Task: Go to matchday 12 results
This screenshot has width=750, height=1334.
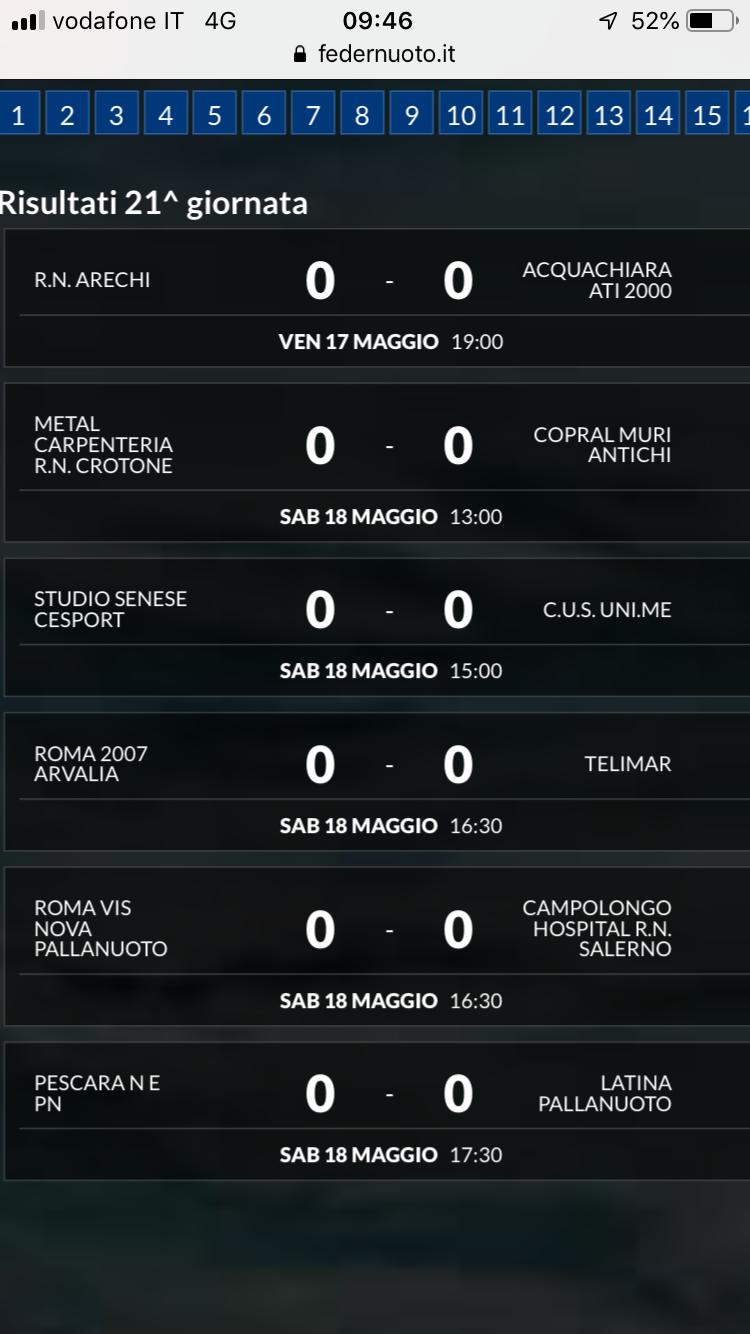Action: click(559, 115)
